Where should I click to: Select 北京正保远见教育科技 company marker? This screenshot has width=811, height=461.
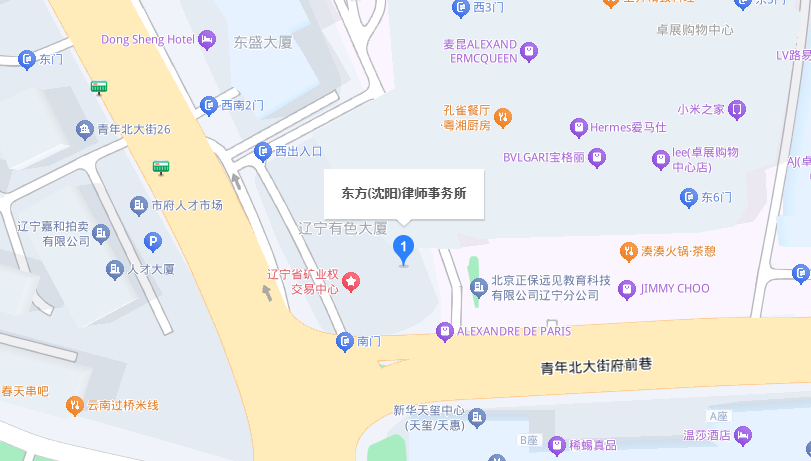coord(478,288)
